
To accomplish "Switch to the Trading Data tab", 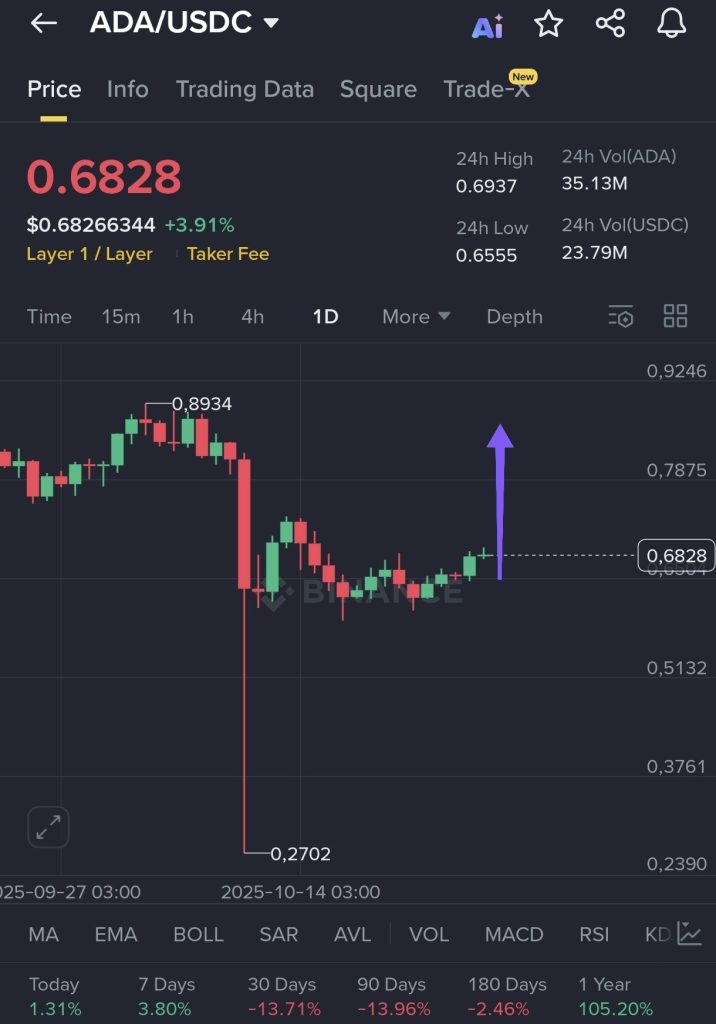I will 244,89.
